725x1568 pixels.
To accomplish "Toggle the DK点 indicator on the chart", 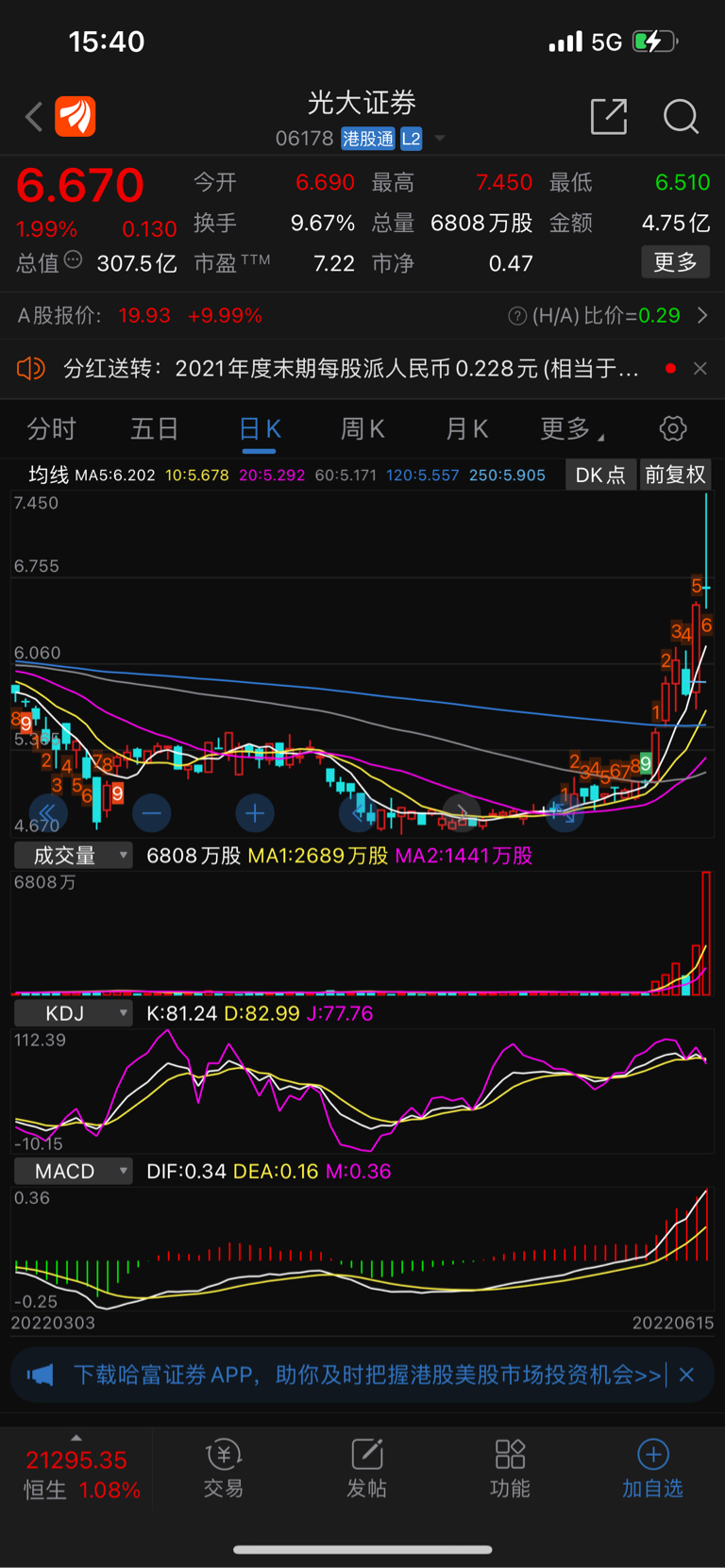I will click(x=600, y=475).
